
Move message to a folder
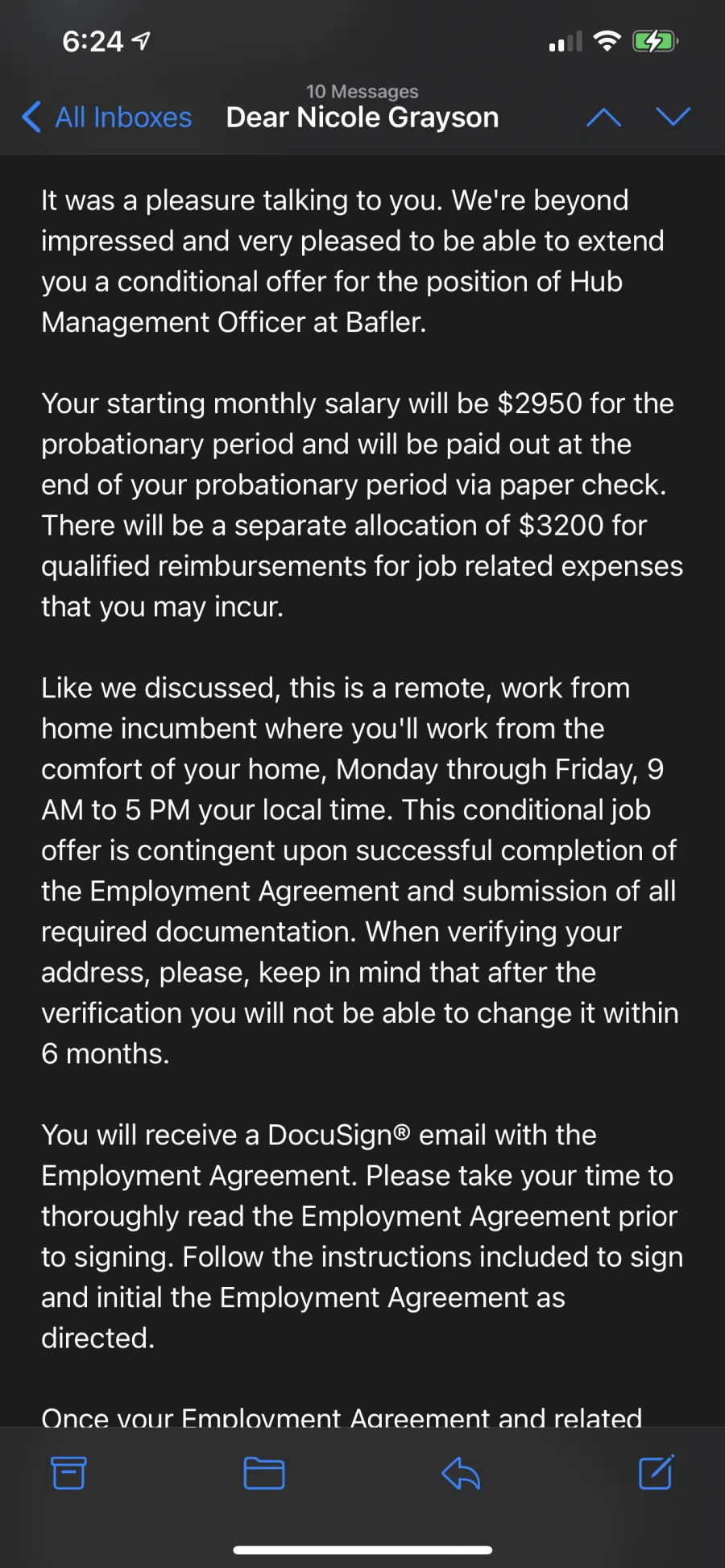click(264, 1473)
